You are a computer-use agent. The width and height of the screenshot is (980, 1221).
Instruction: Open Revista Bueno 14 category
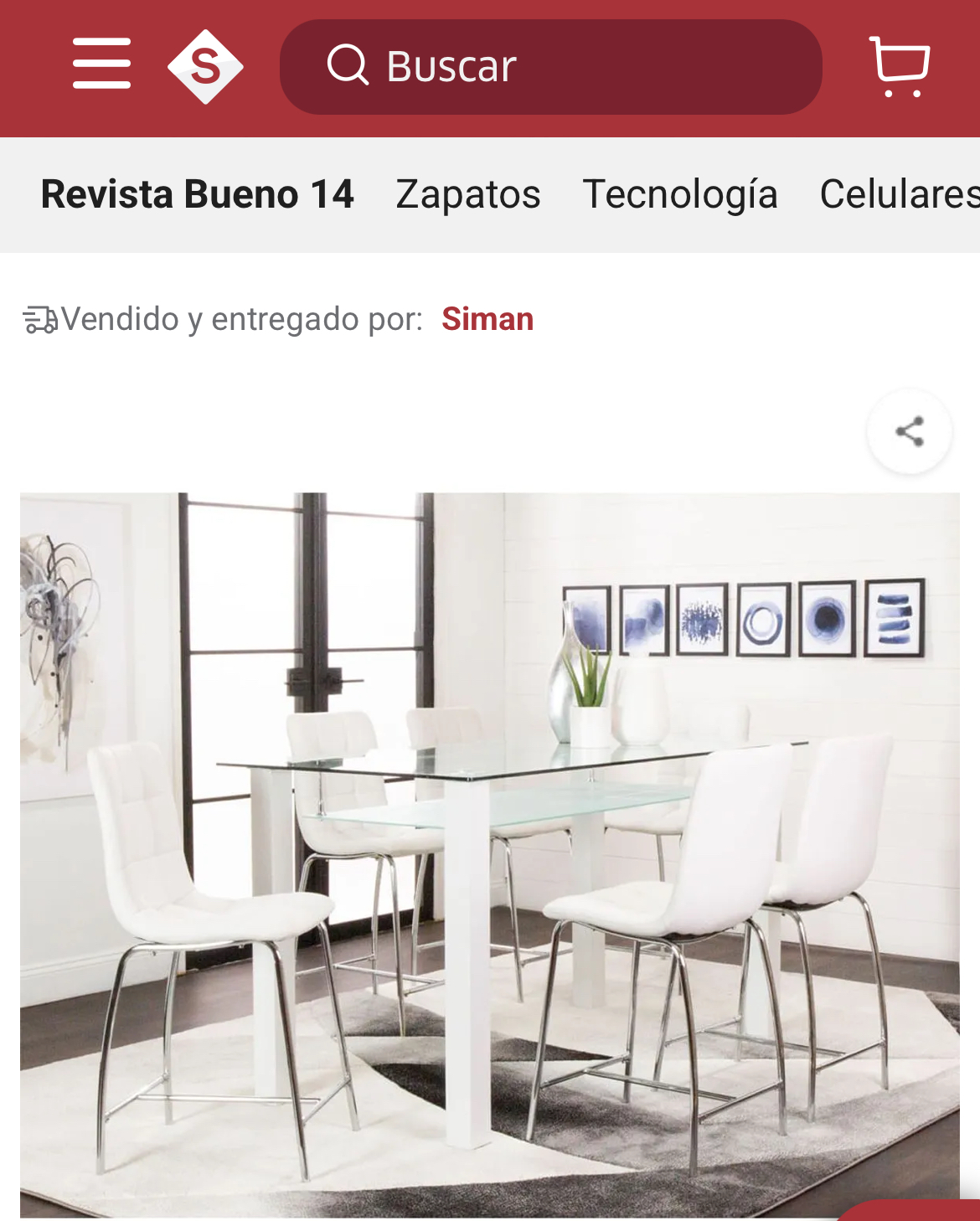pyautogui.click(x=197, y=194)
